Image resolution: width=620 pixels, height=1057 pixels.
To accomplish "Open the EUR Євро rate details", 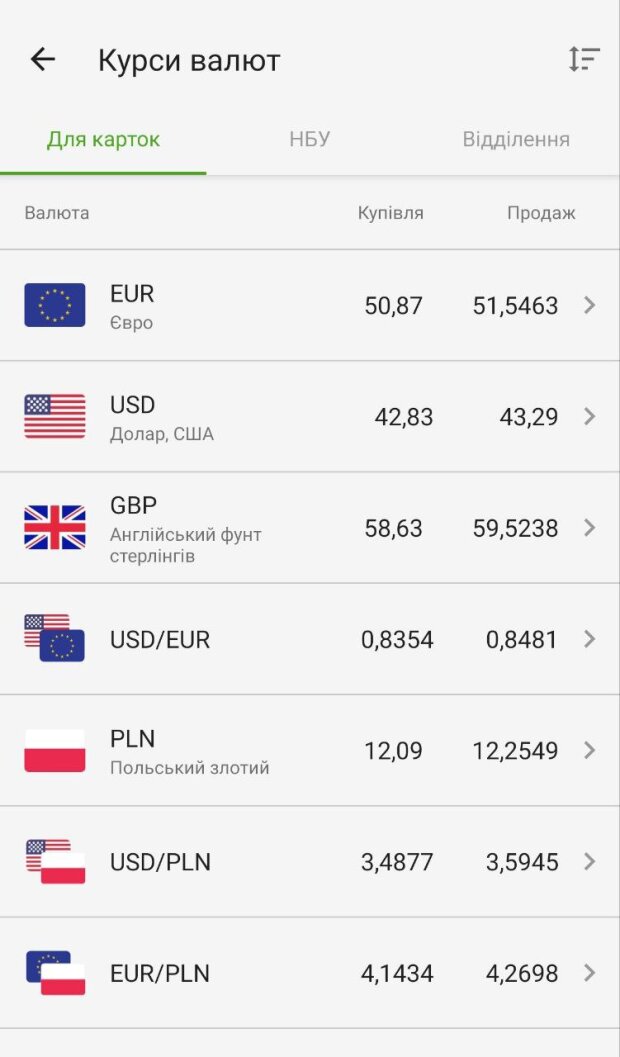I will coord(310,306).
